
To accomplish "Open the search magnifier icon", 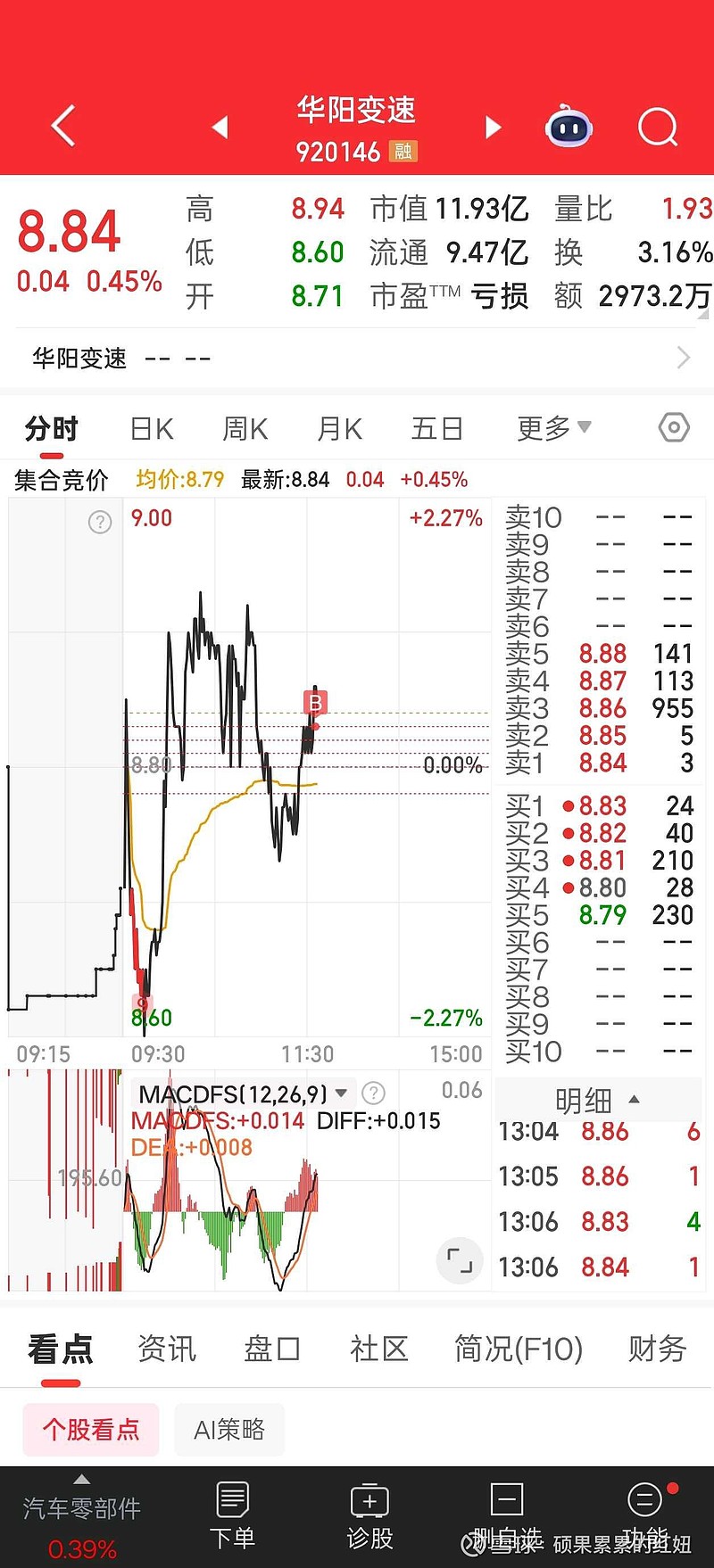I will 657,127.
